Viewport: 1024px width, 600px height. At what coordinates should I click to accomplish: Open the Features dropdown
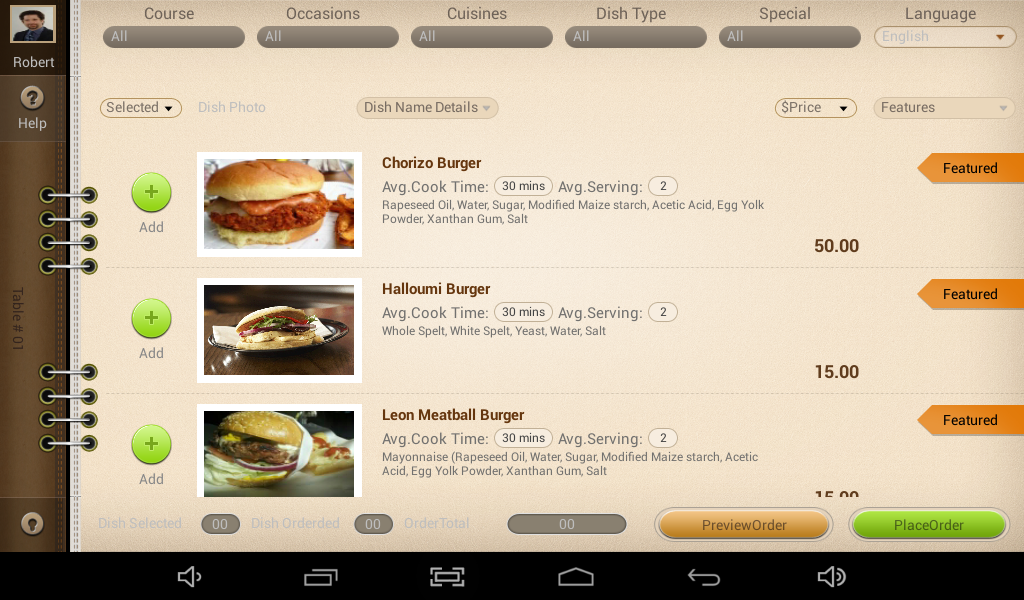click(944, 108)
